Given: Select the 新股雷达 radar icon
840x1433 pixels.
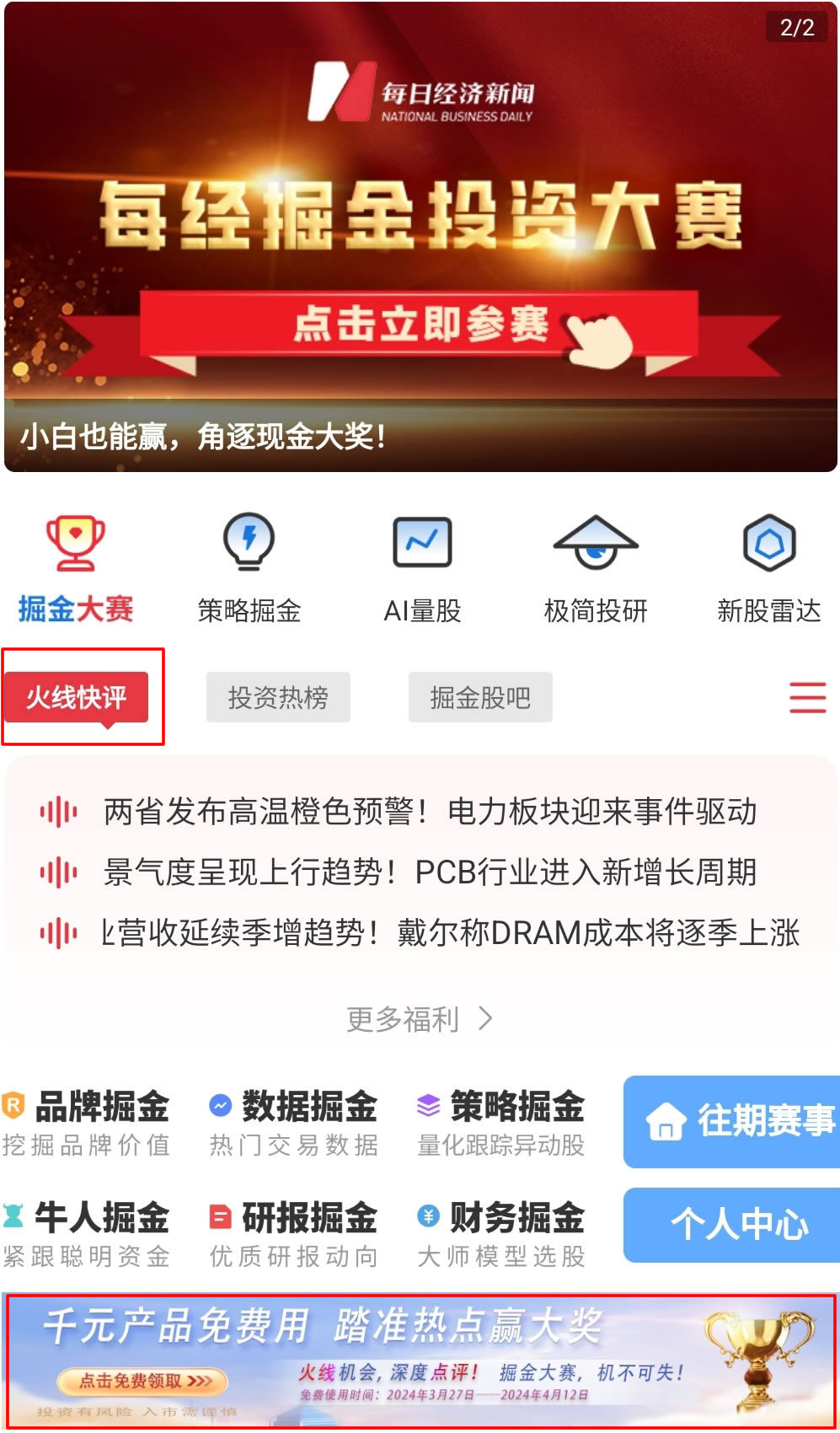Looking at the screenshot, I should pyautogui.click(x=768, y=544).
